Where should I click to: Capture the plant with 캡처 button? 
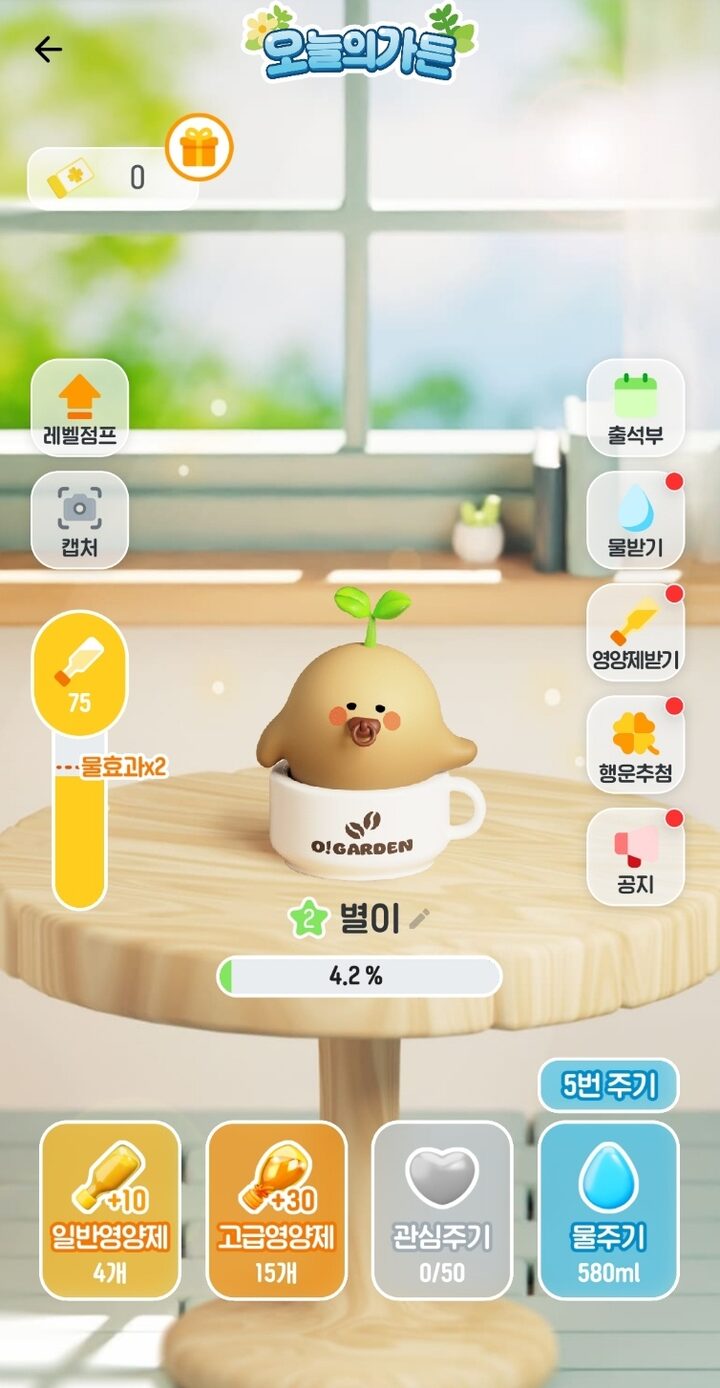pos(80,519)
